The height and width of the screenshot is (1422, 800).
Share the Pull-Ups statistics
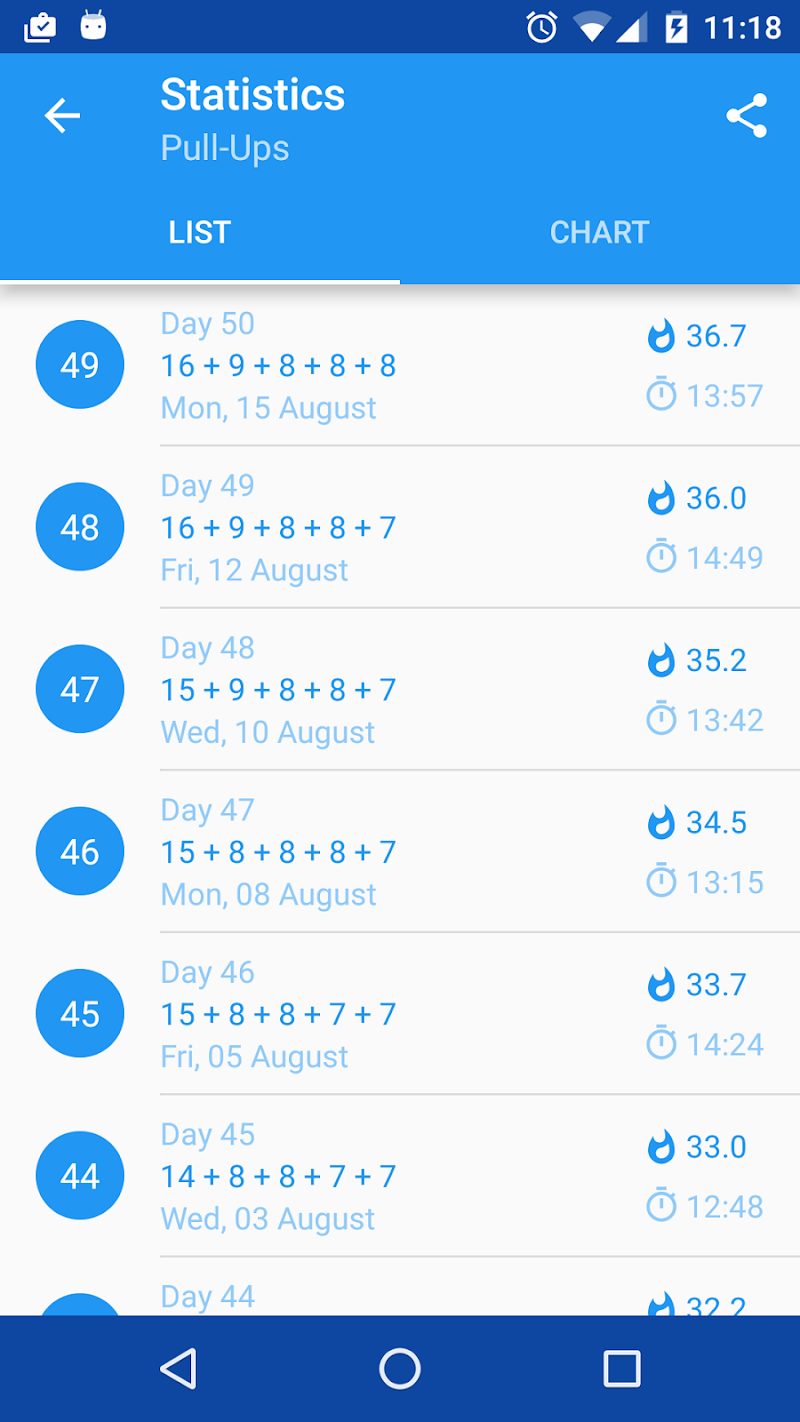(x=746, y=116)
